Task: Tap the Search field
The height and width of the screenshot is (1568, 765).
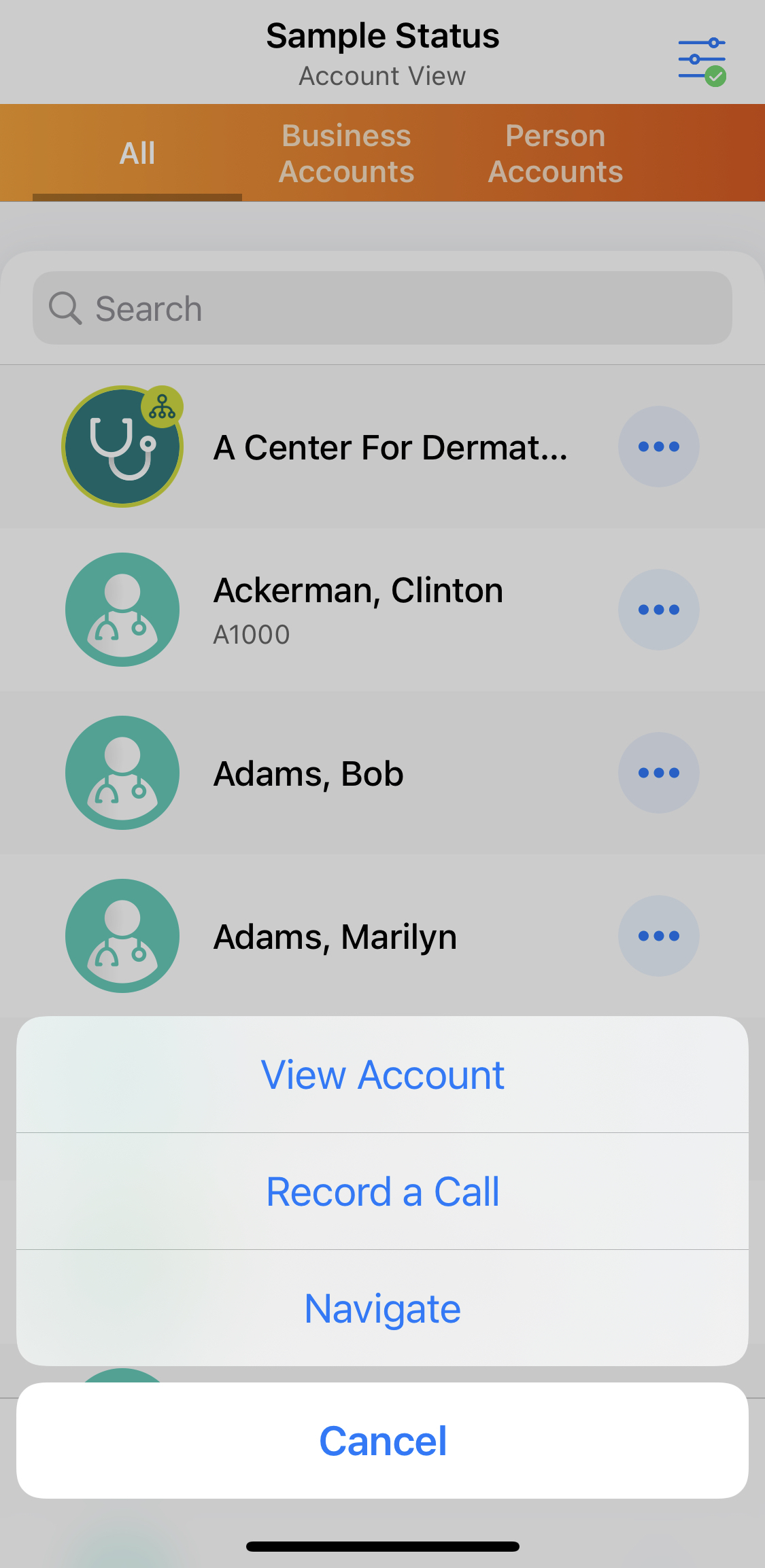Action: point(382,309)
